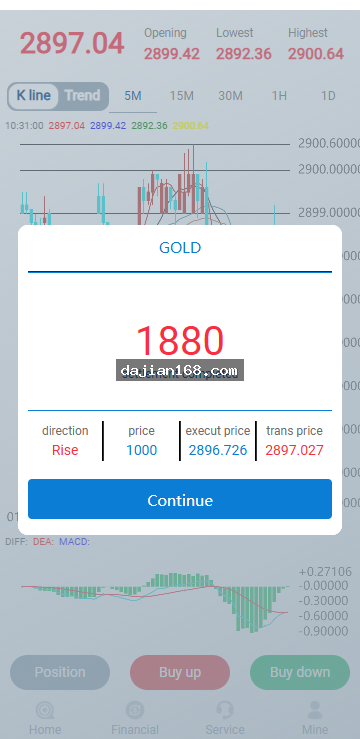Select the 30M timeframe

pos(230,96)
